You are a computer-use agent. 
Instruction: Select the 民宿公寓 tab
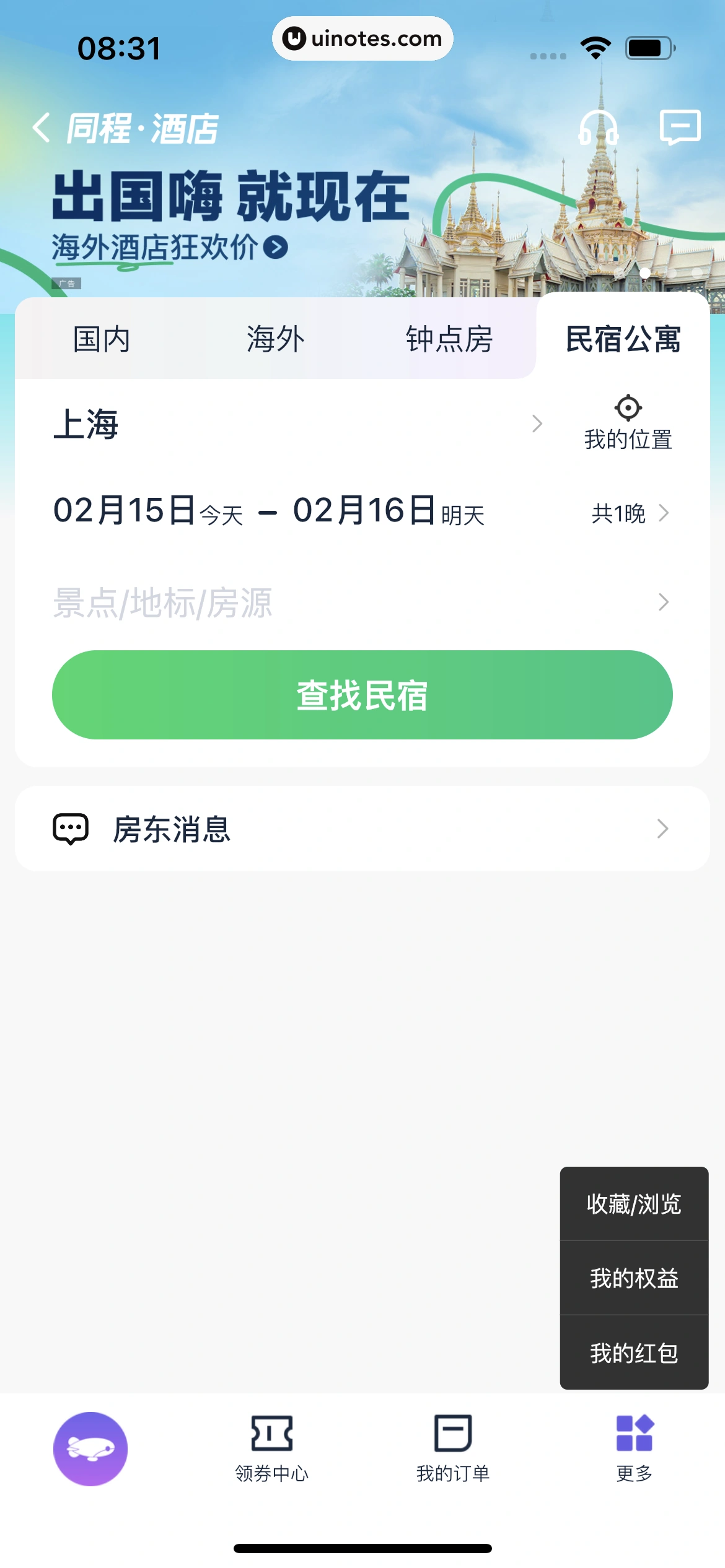coord(623,339)
